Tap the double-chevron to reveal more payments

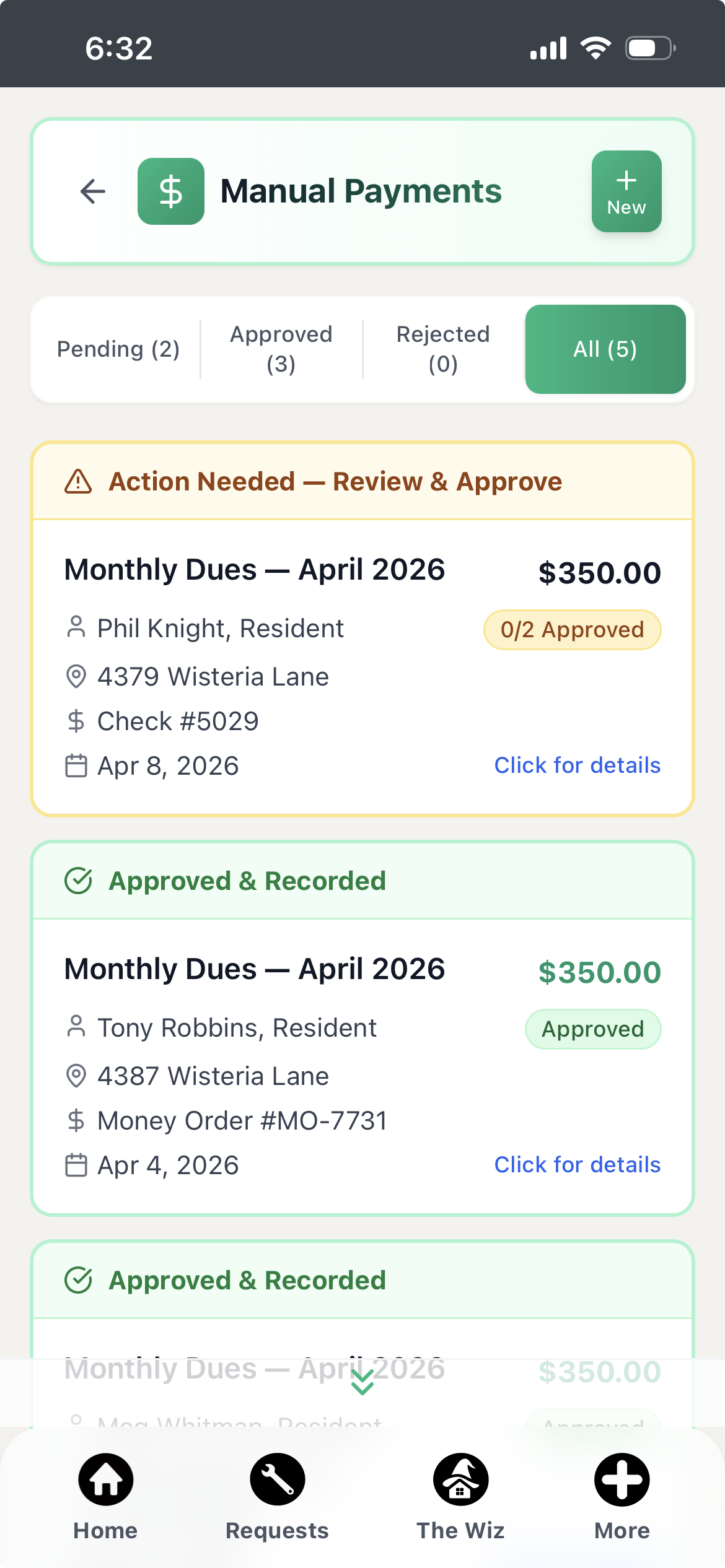362,1382
